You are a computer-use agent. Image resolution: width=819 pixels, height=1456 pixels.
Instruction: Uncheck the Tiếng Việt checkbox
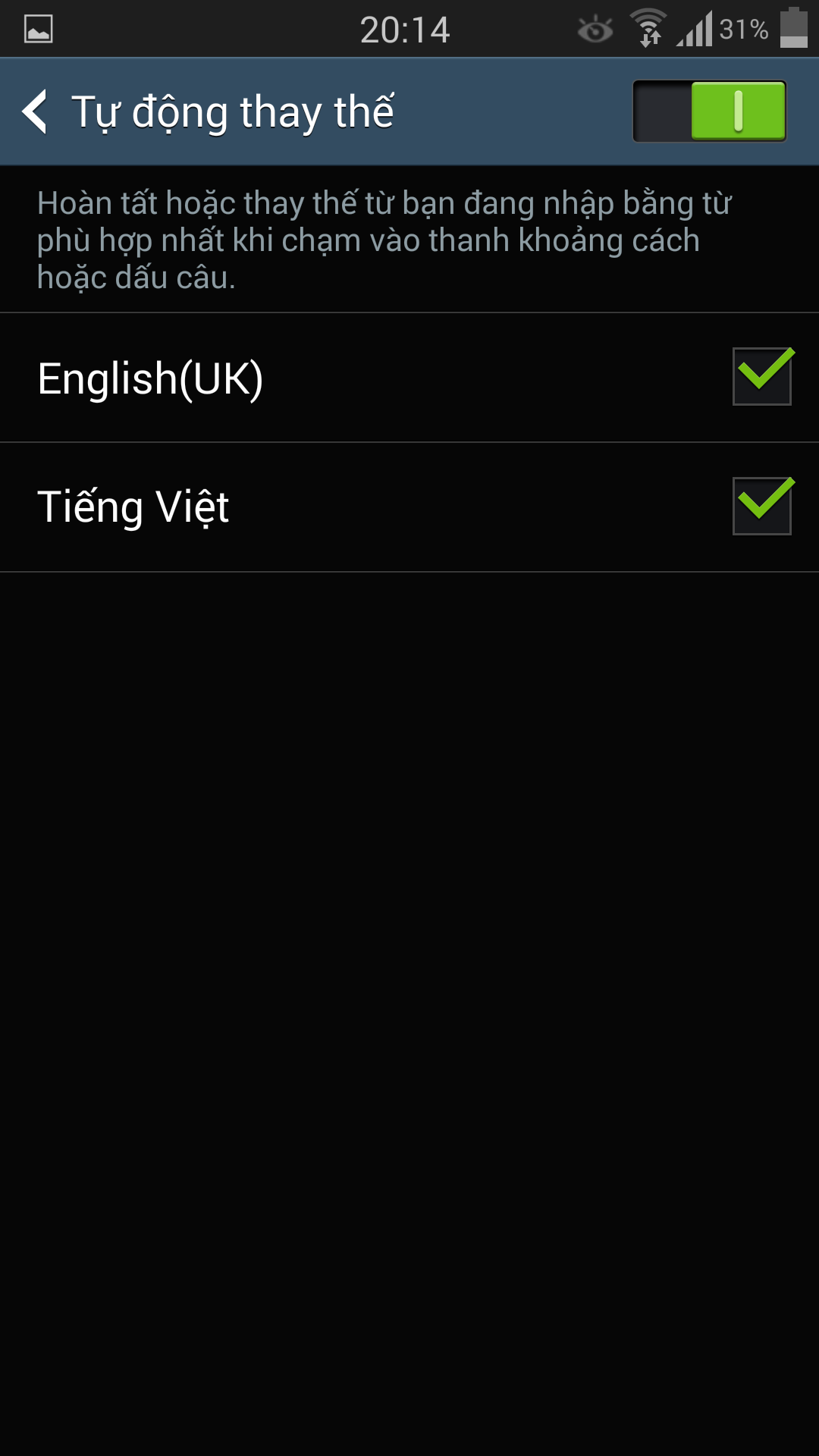(761, 507)
